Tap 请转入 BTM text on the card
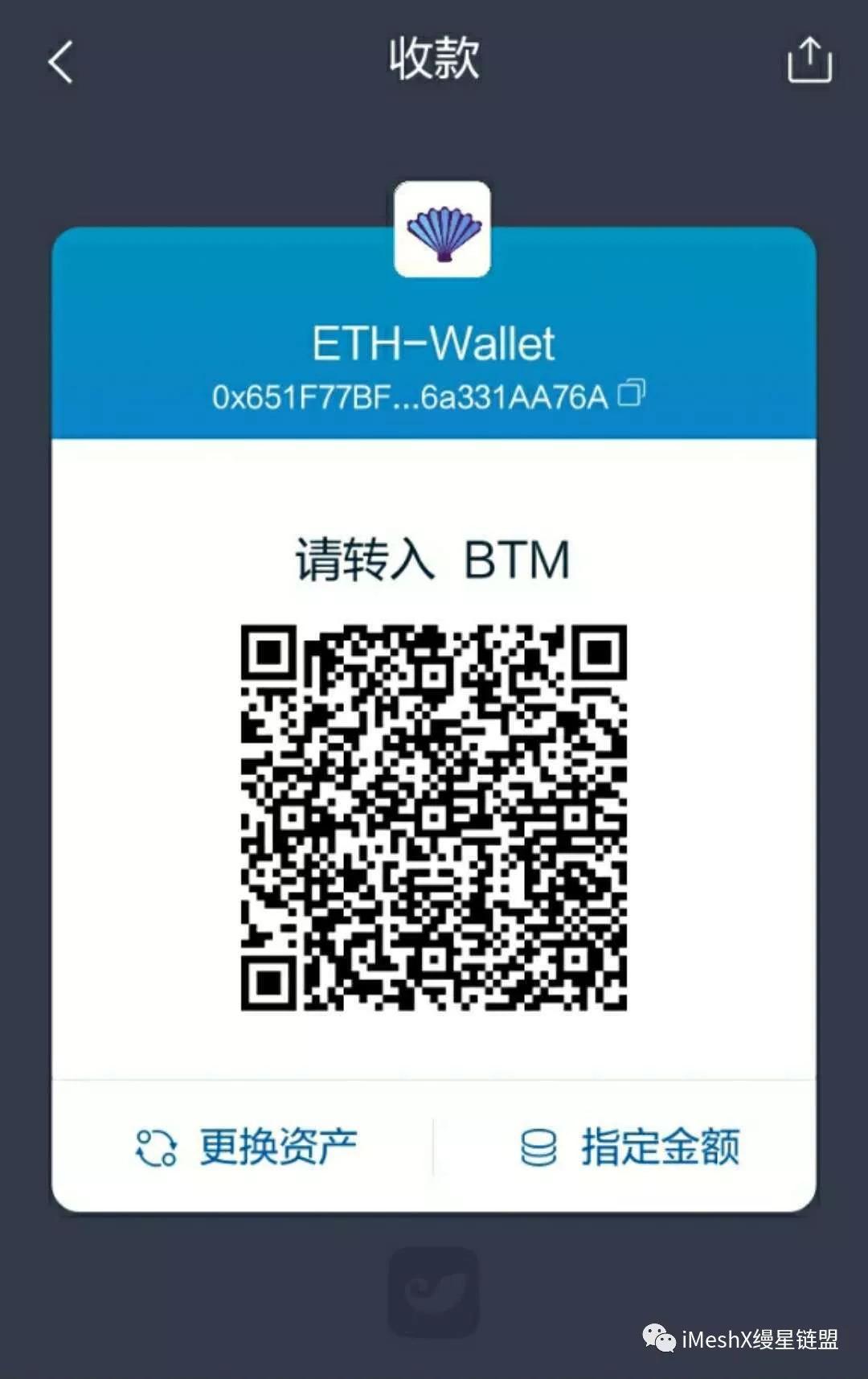Image resolution: width=868 pixels, height=1379 pixels. [x=432, y=560]
